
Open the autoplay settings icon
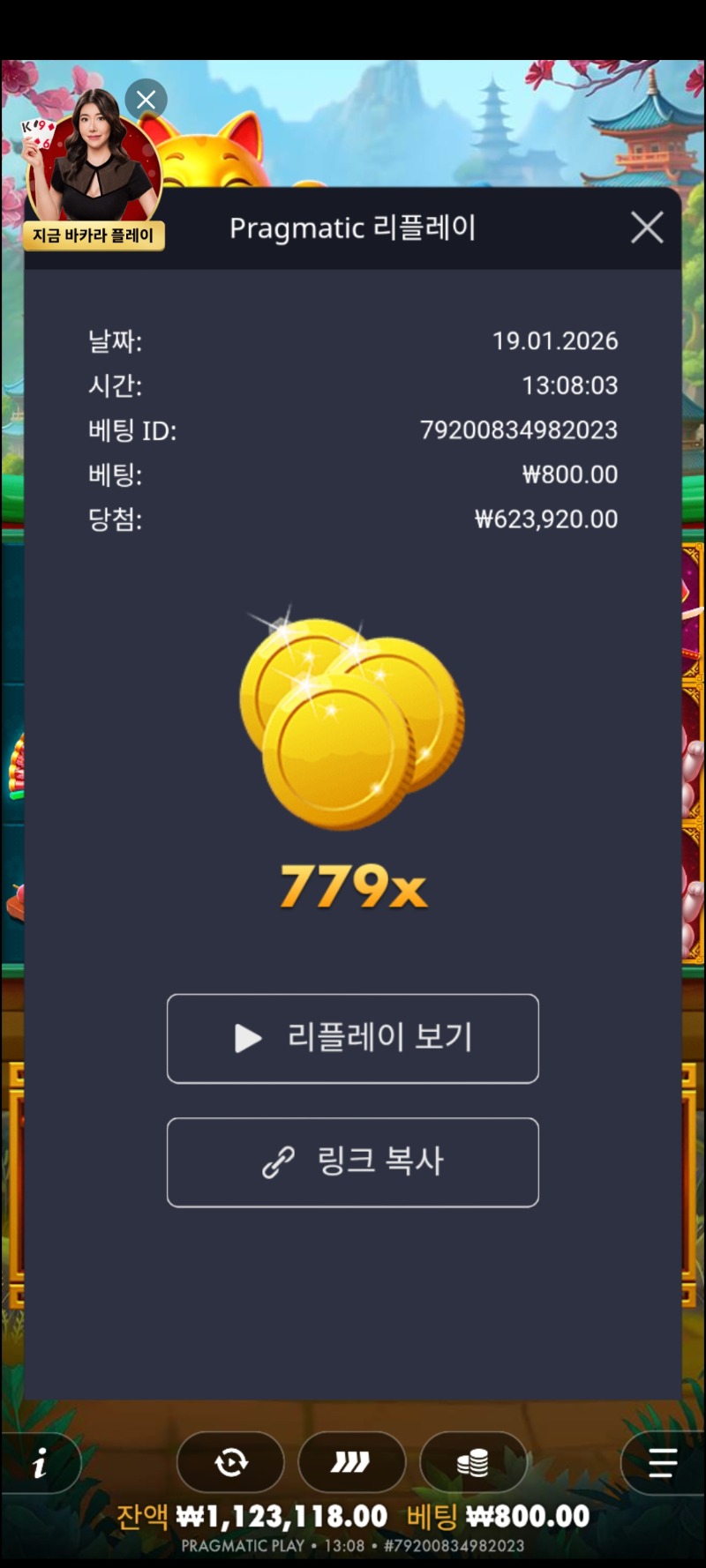[230, 1463]
